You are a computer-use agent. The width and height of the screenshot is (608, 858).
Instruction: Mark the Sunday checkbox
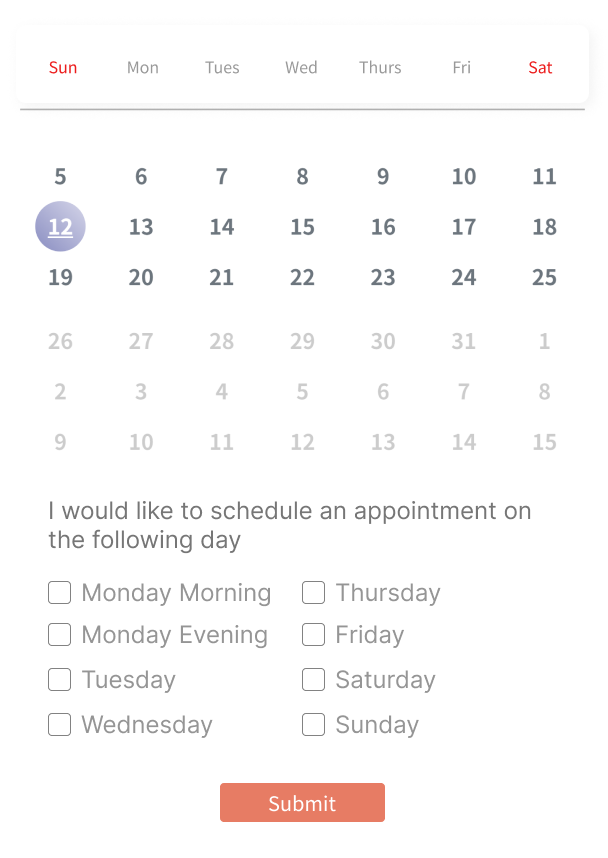tap(314, 725)
